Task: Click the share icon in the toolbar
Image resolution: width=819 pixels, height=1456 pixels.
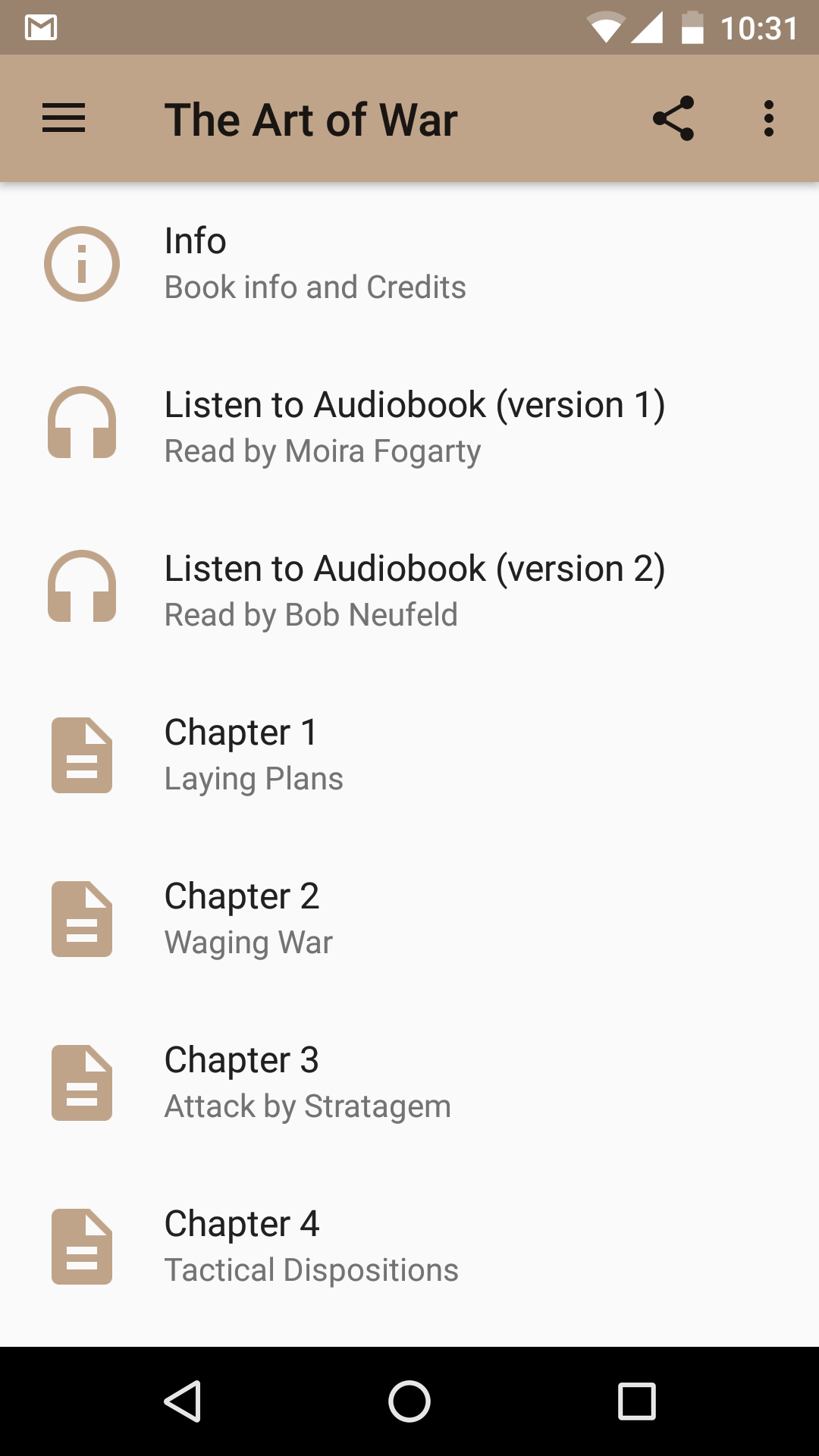Action: pyautogui.click(x=673, y=118)
